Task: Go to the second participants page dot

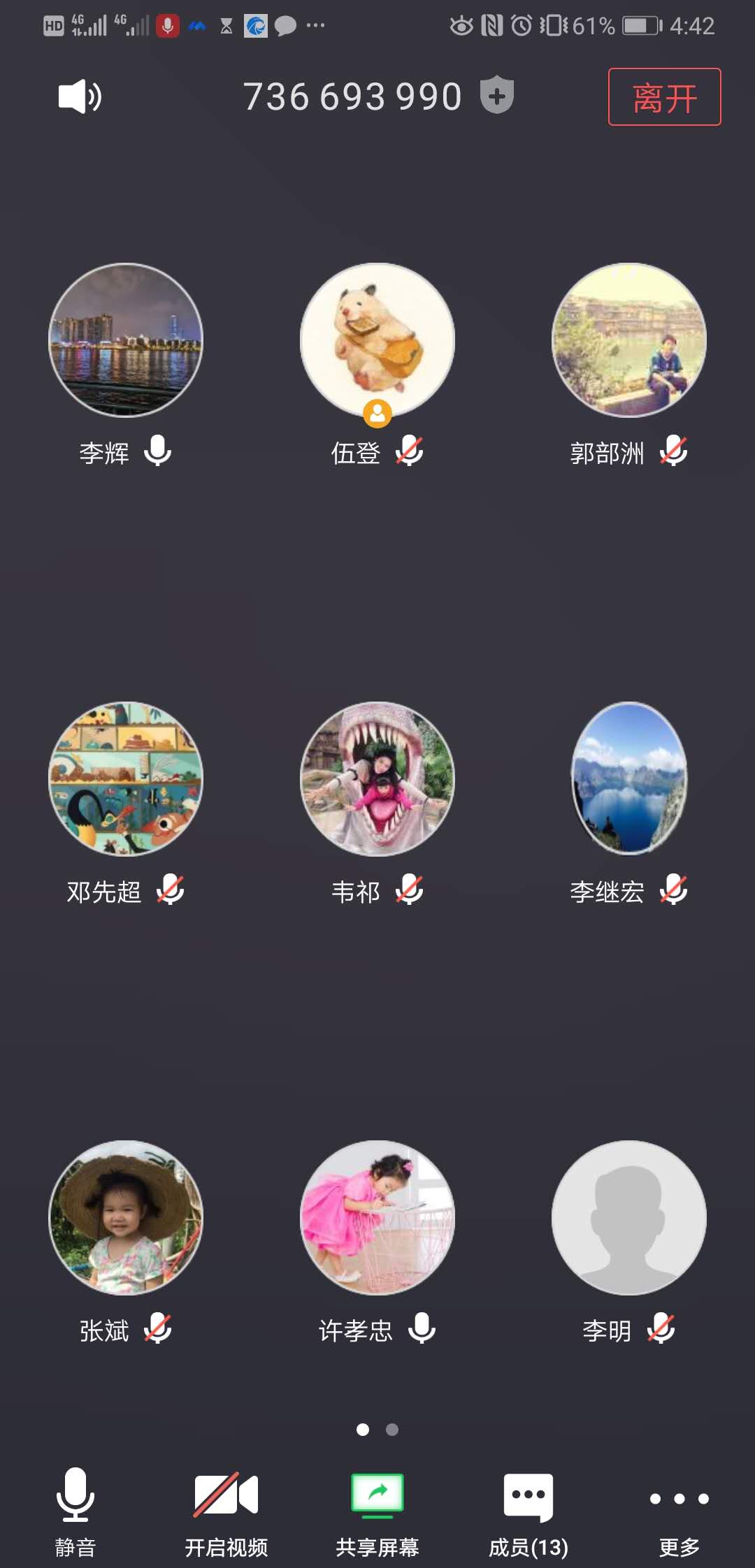Action: coord(392,1430)
